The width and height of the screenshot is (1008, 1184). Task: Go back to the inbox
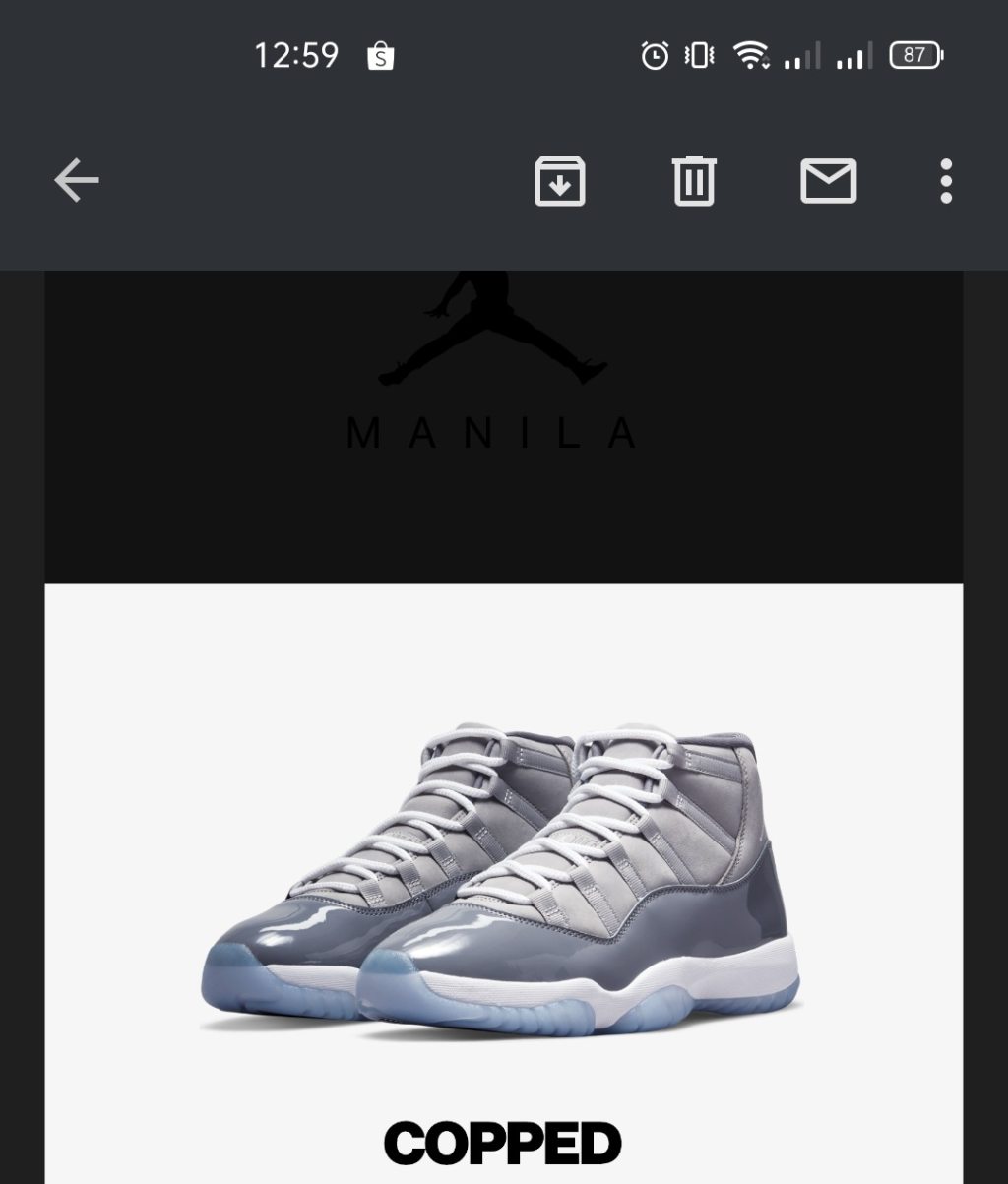click(77, 181)
